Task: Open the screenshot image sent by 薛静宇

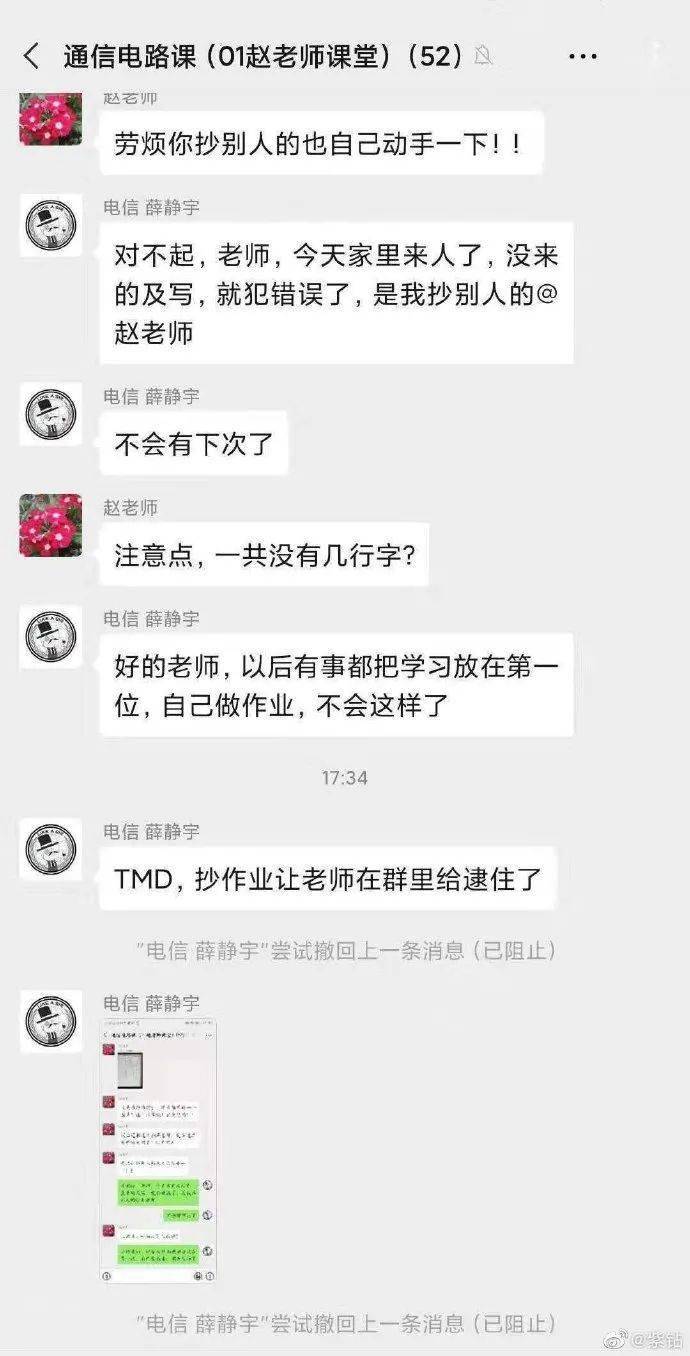Action: 159,1151
